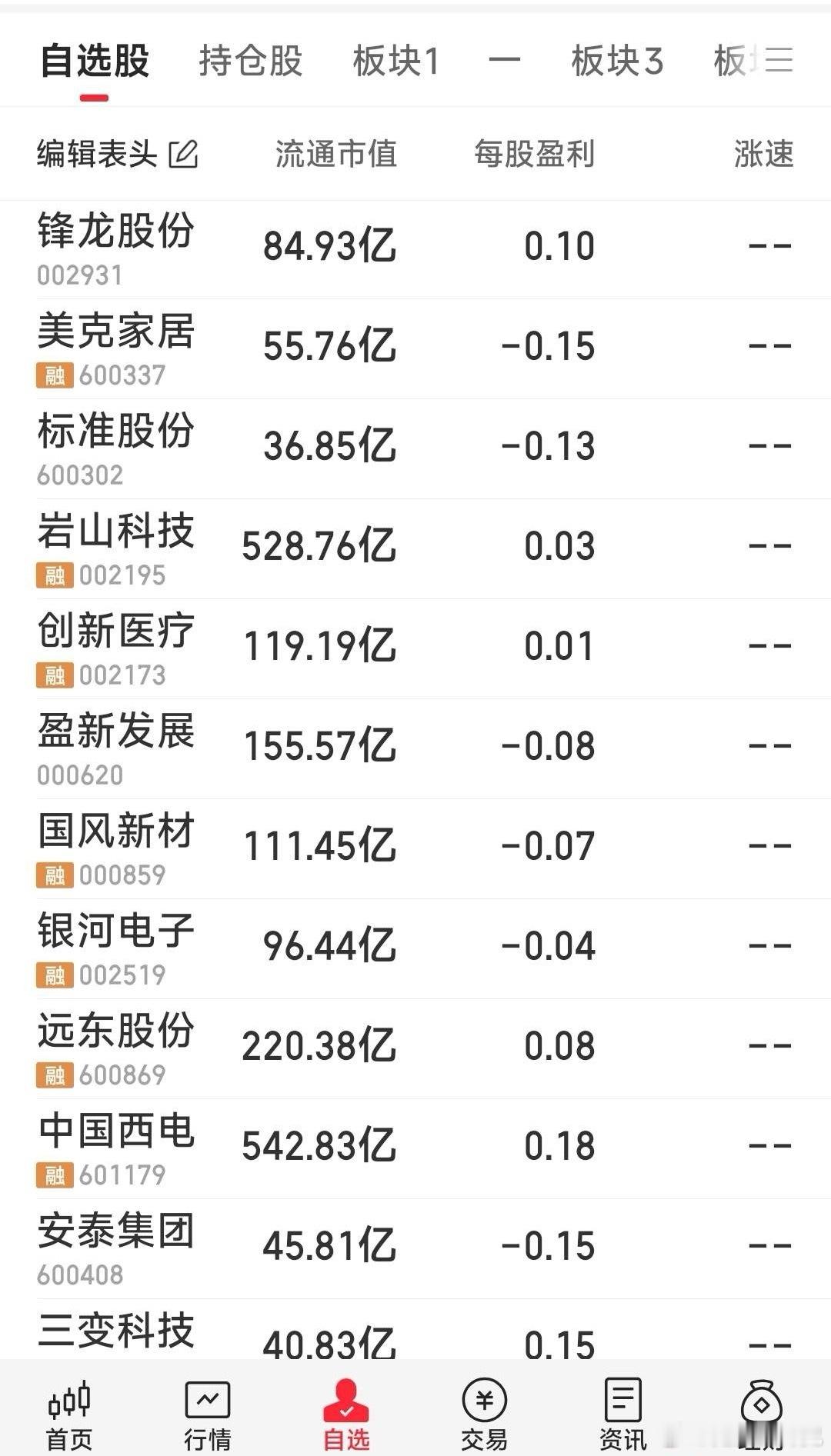Tap 编辑表头 to edit columns
The image size is (831, 1456).
tap(117, 154)
